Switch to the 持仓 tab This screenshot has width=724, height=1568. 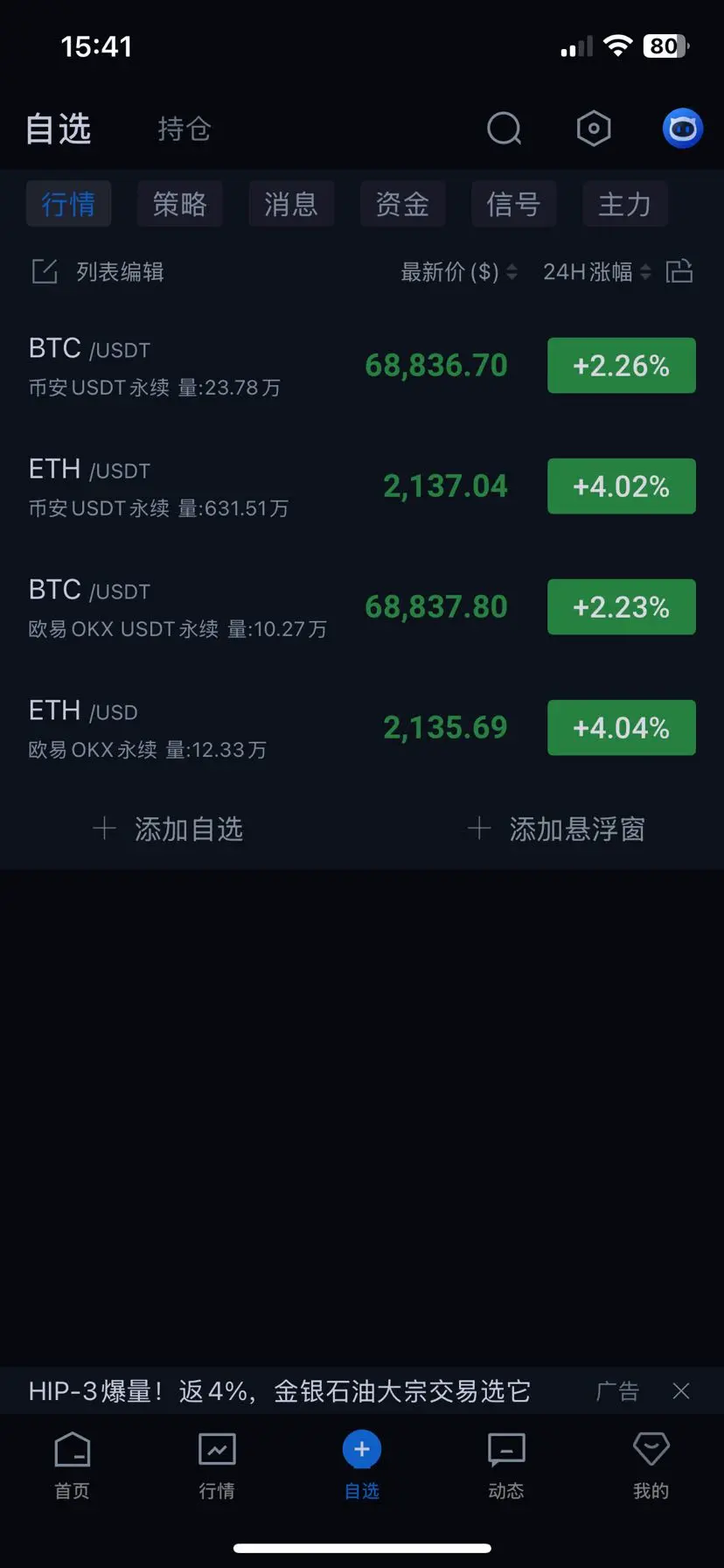click(184, 129)
